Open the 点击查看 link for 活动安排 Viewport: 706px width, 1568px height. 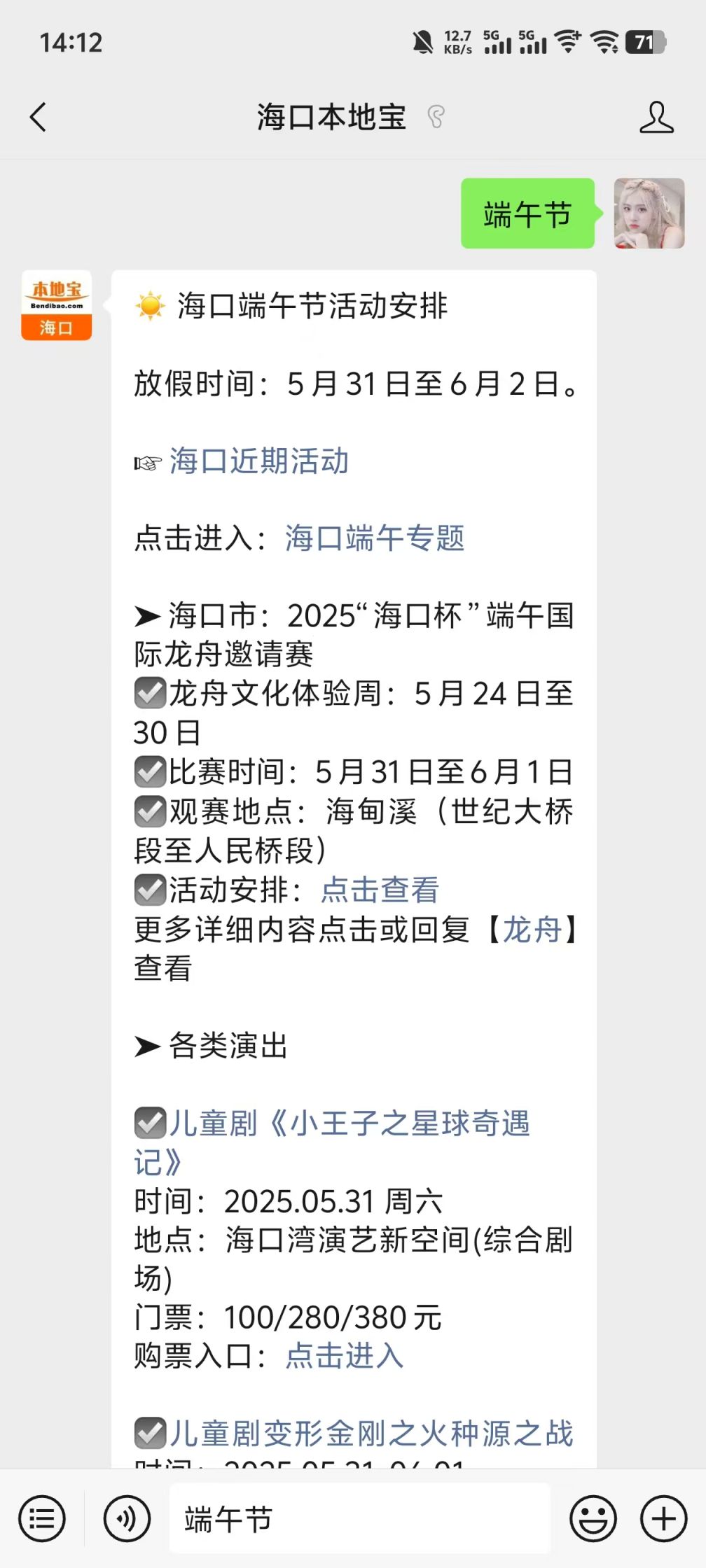tap(380, 890)
